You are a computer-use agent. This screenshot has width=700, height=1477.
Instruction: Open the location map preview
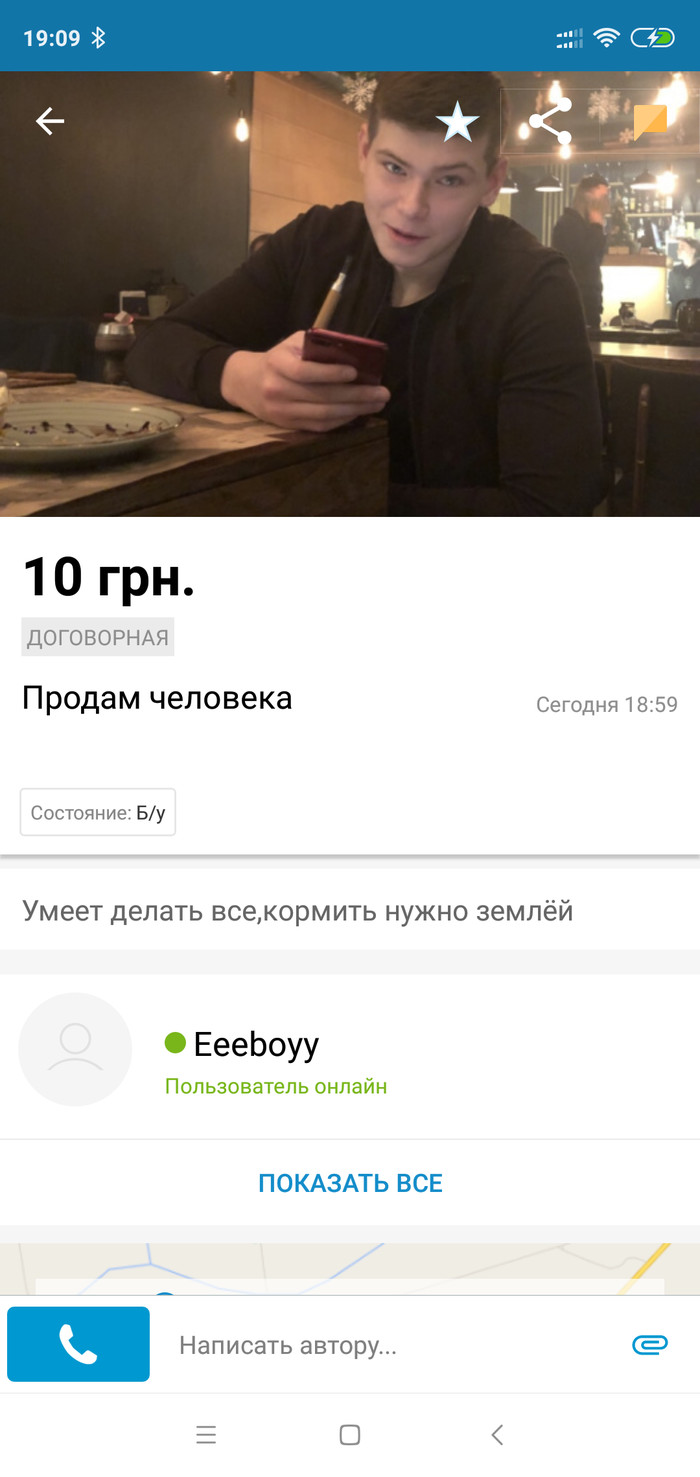(x=350, y=1268)
